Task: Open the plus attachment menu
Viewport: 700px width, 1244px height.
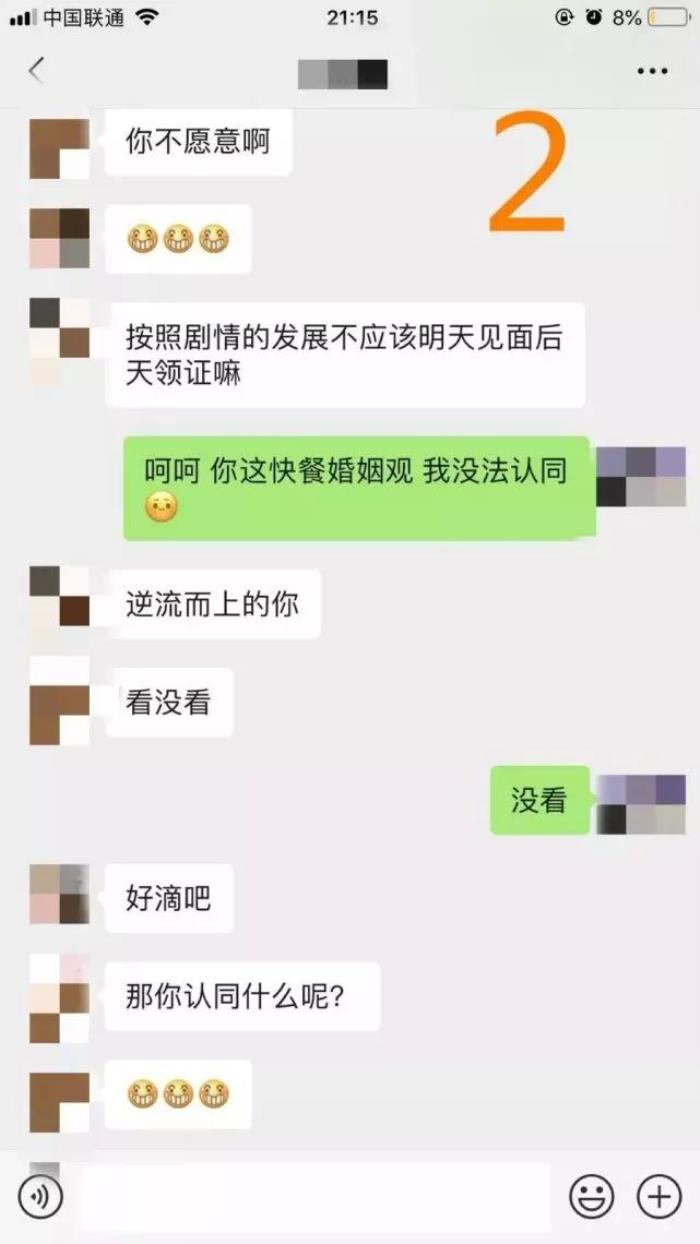Action: pyautogui.click(x=659, y=1196)
